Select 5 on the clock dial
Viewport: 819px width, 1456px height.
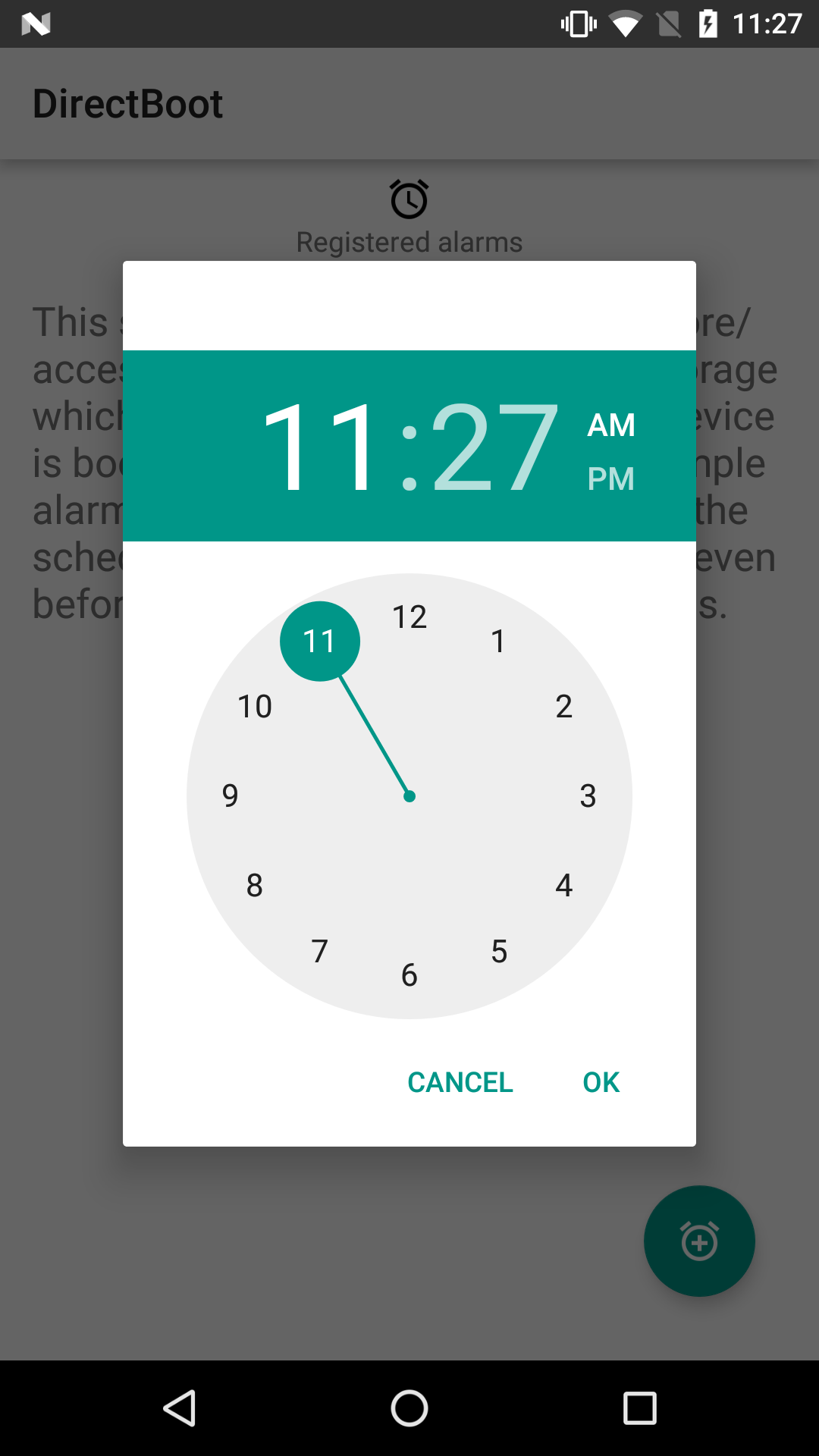[498, 951]
